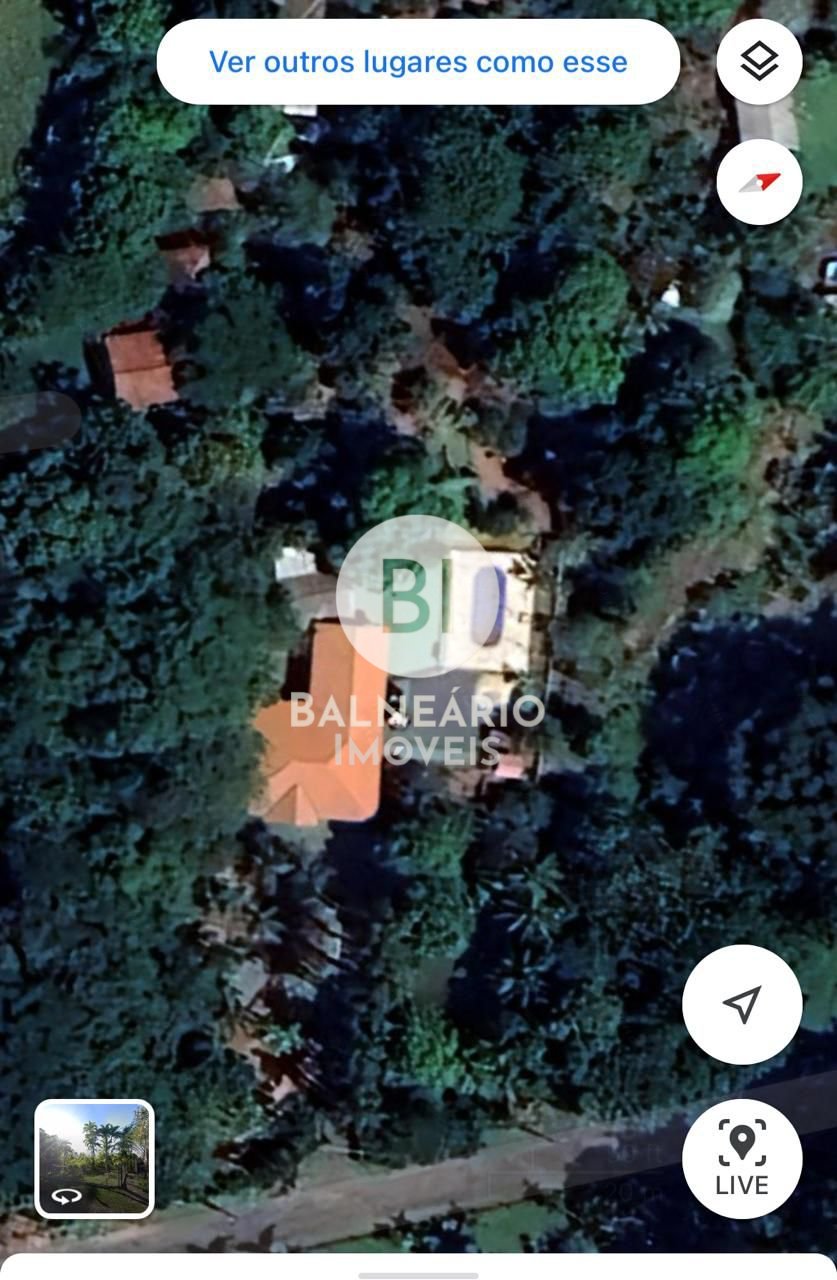Open Live View mode
837x1280 pixels.
(742, 1158)
